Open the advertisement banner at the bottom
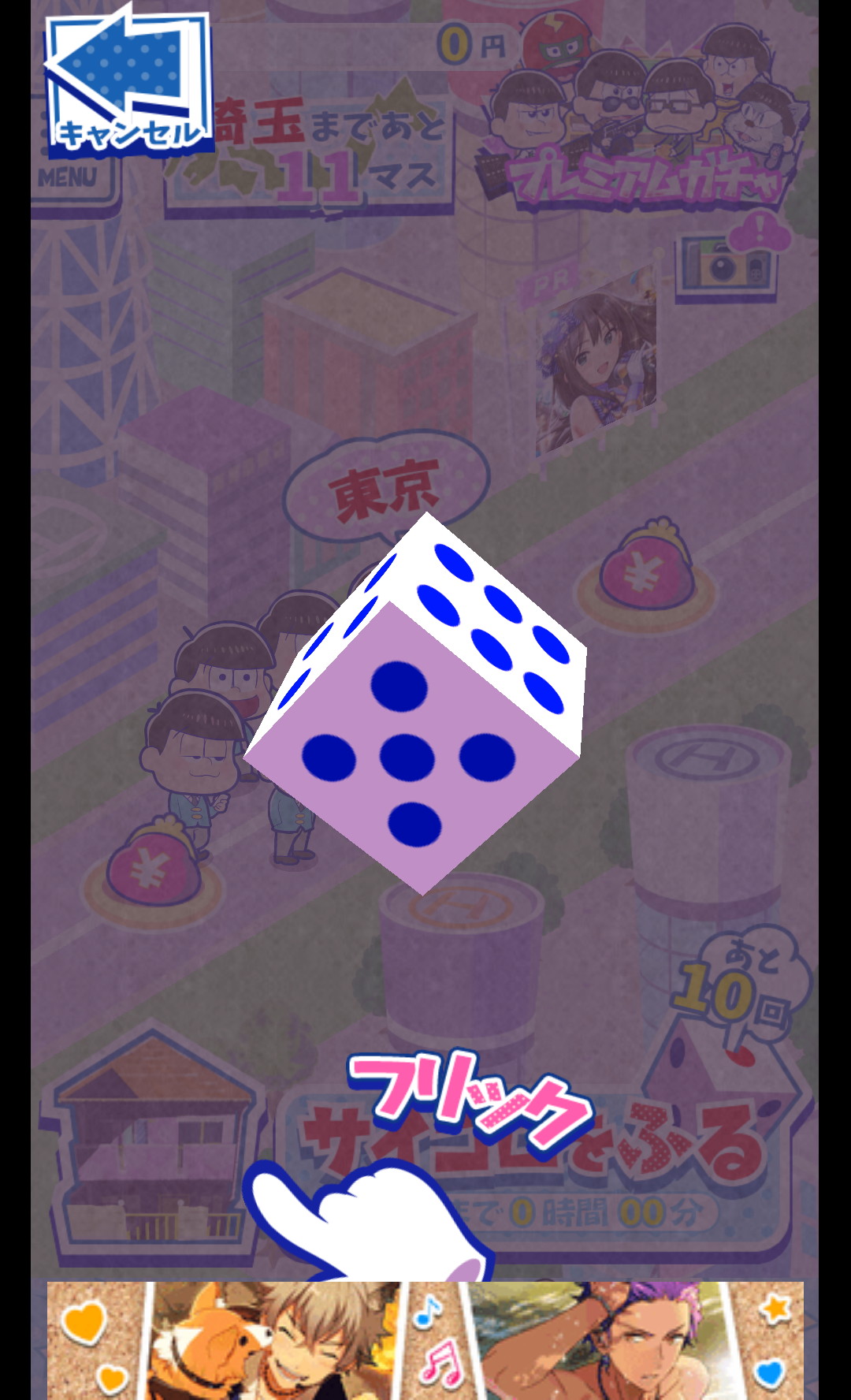 tap(425, 1340)
